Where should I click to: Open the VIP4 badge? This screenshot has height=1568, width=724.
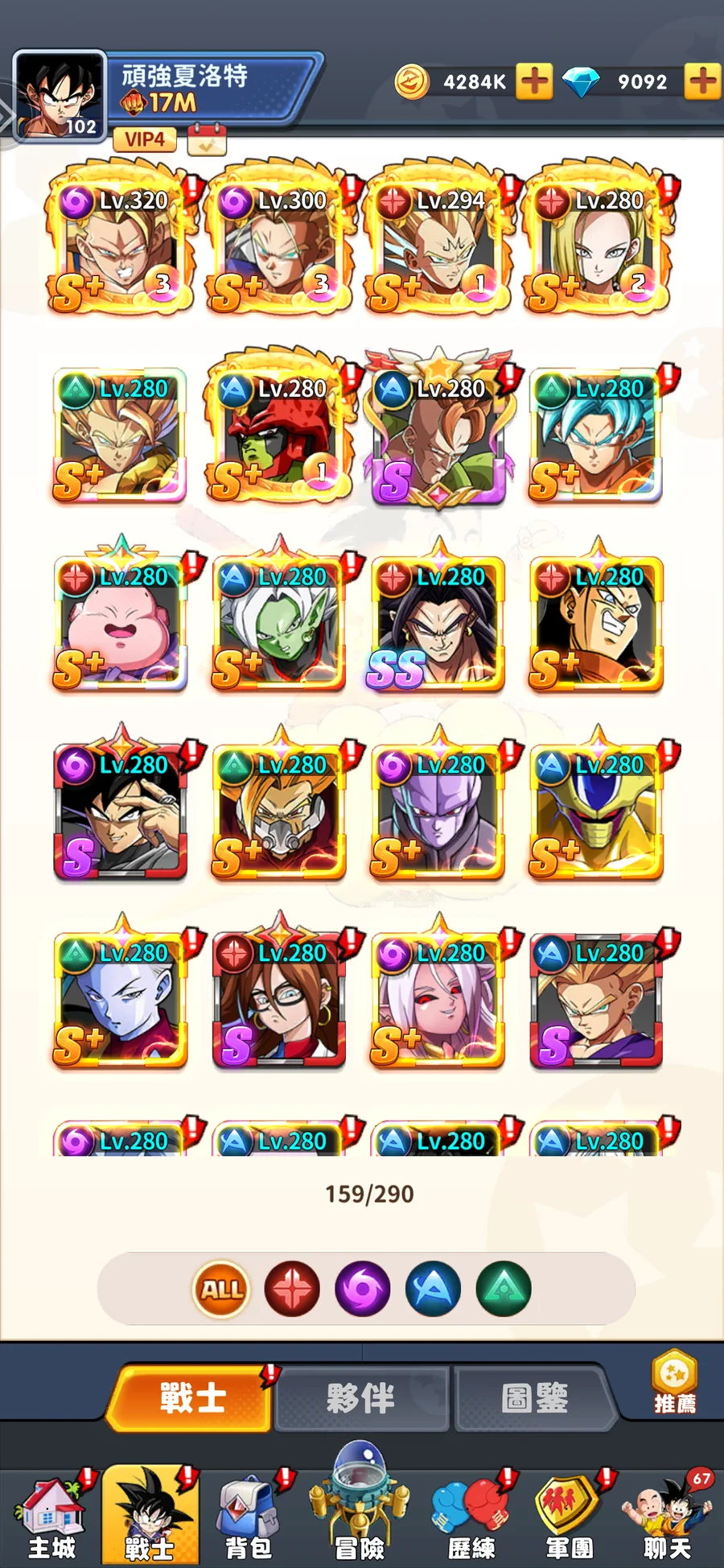145,139
